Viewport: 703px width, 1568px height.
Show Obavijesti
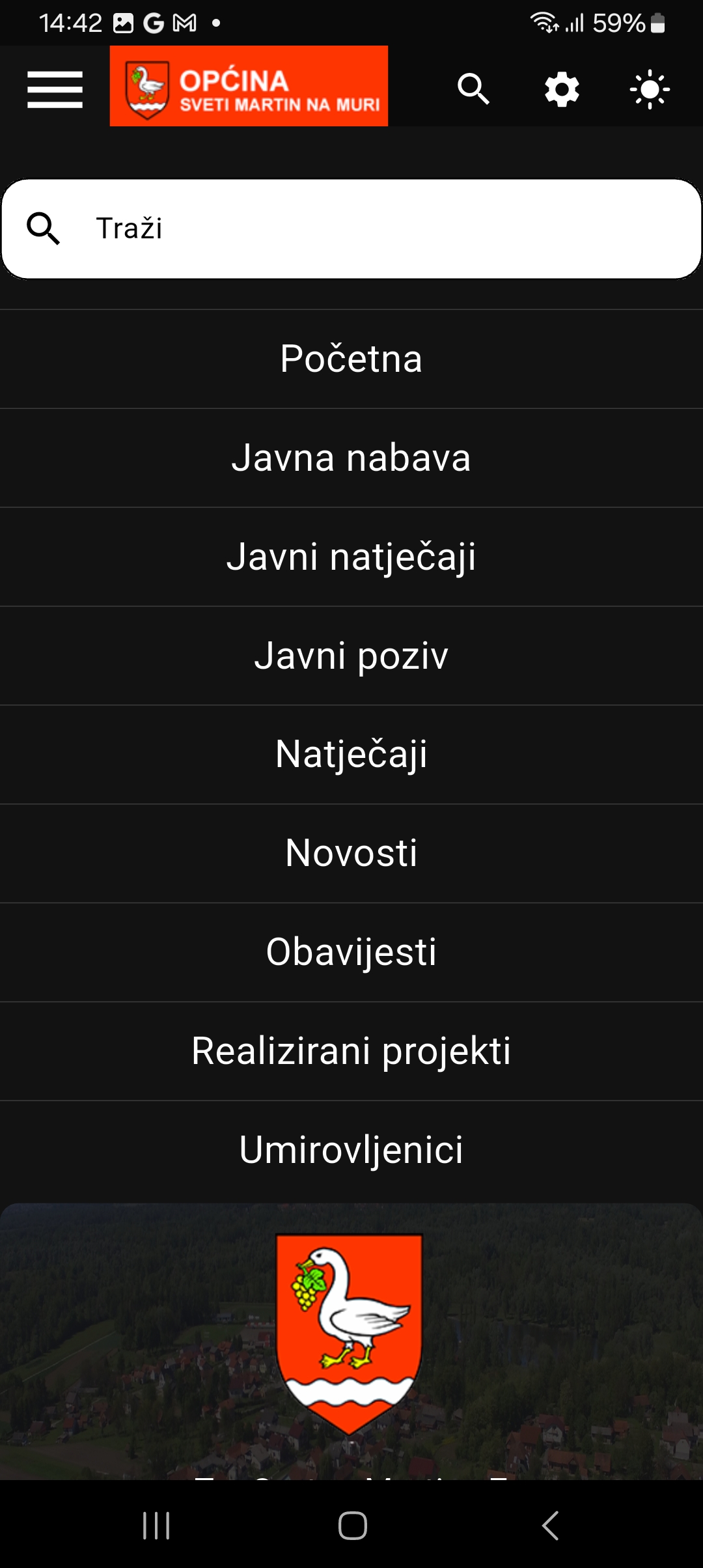(351, 952)
